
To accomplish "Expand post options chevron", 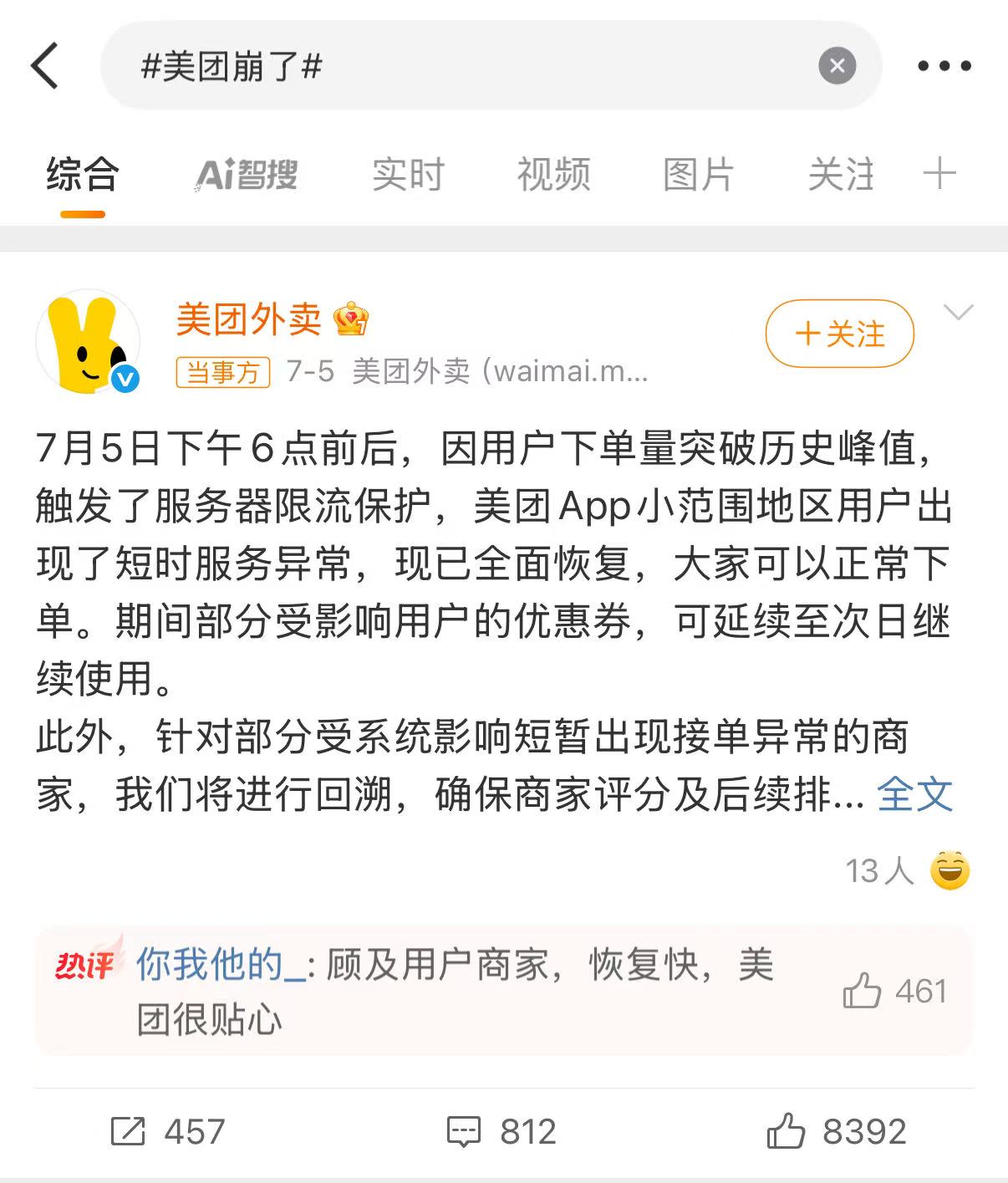I will 958,313.
